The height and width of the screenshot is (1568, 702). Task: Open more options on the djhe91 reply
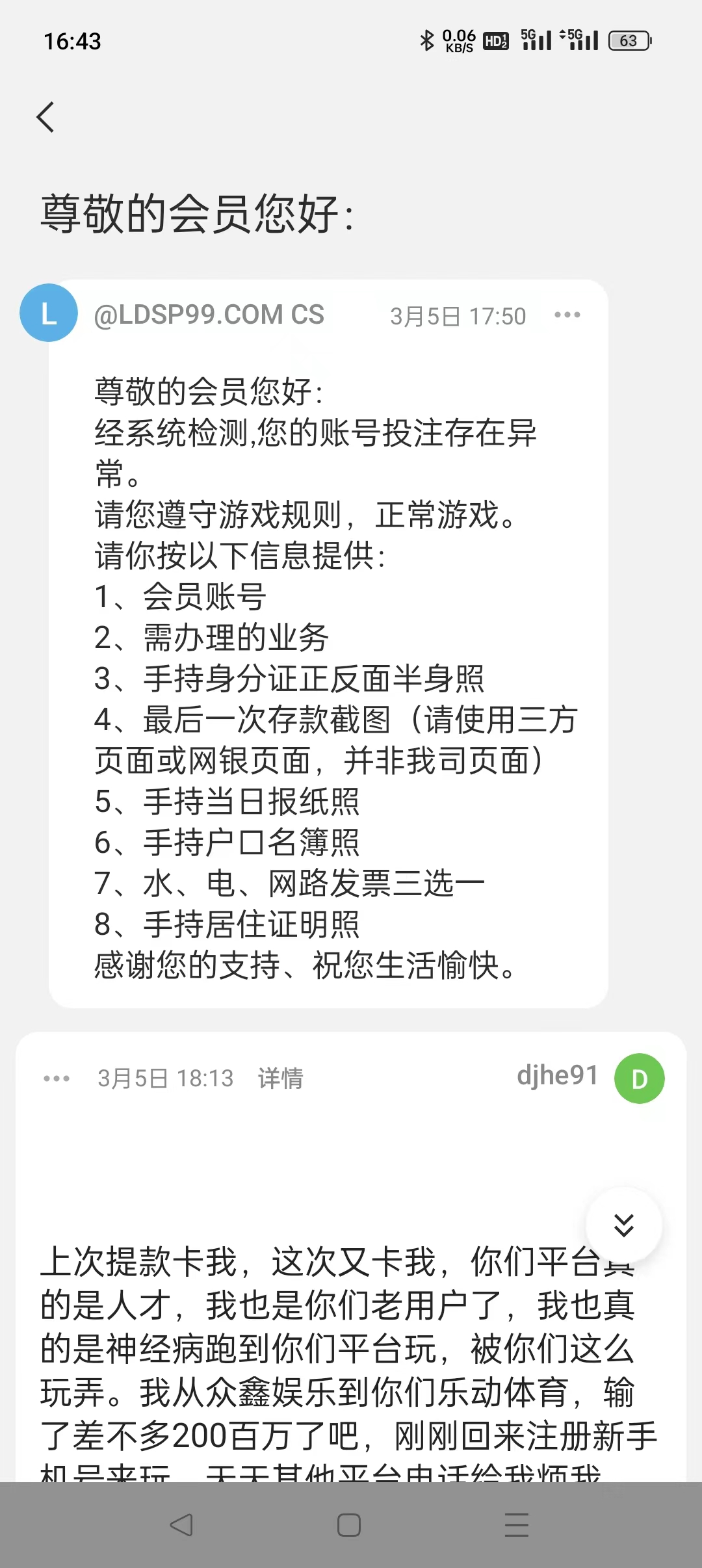[x=57, y=1078]
